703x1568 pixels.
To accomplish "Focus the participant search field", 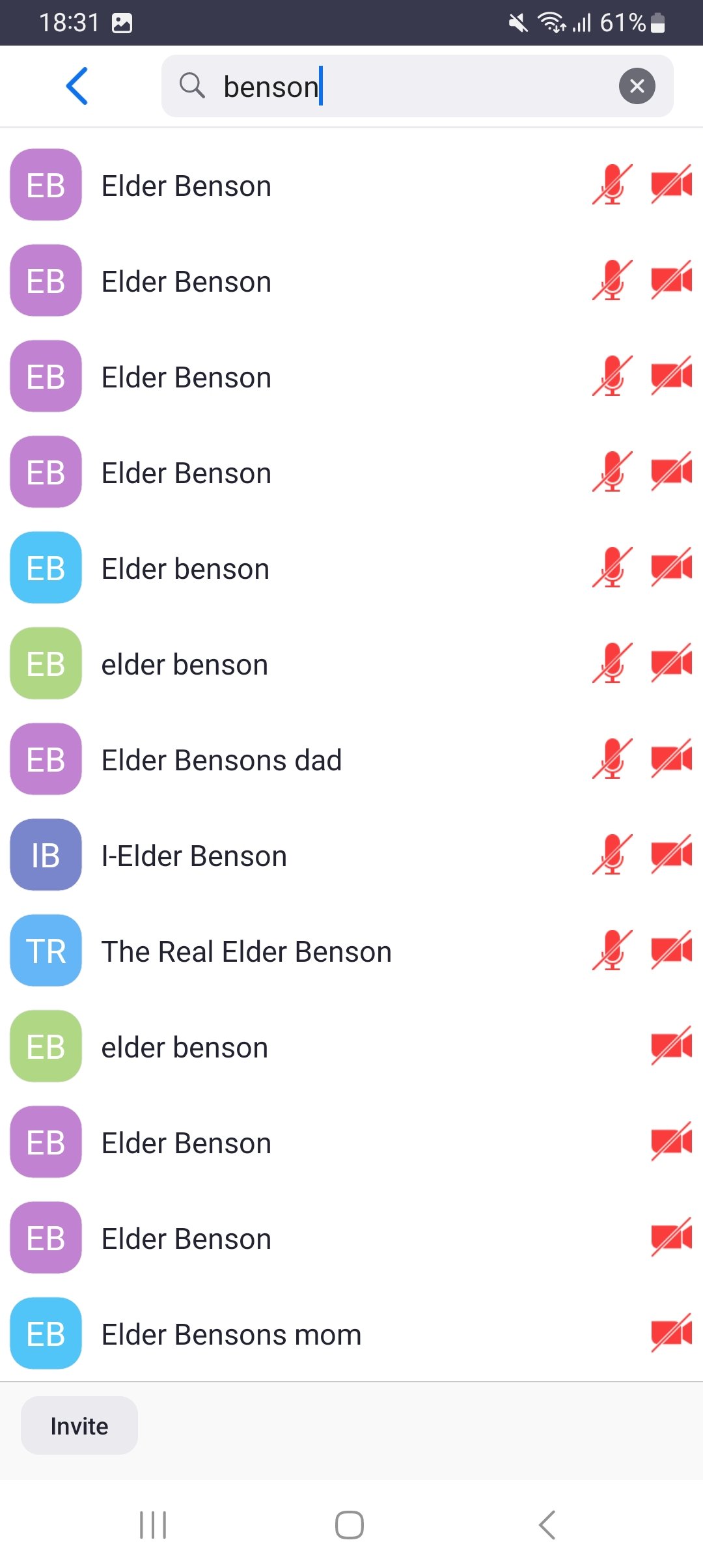I will (404, 86).
